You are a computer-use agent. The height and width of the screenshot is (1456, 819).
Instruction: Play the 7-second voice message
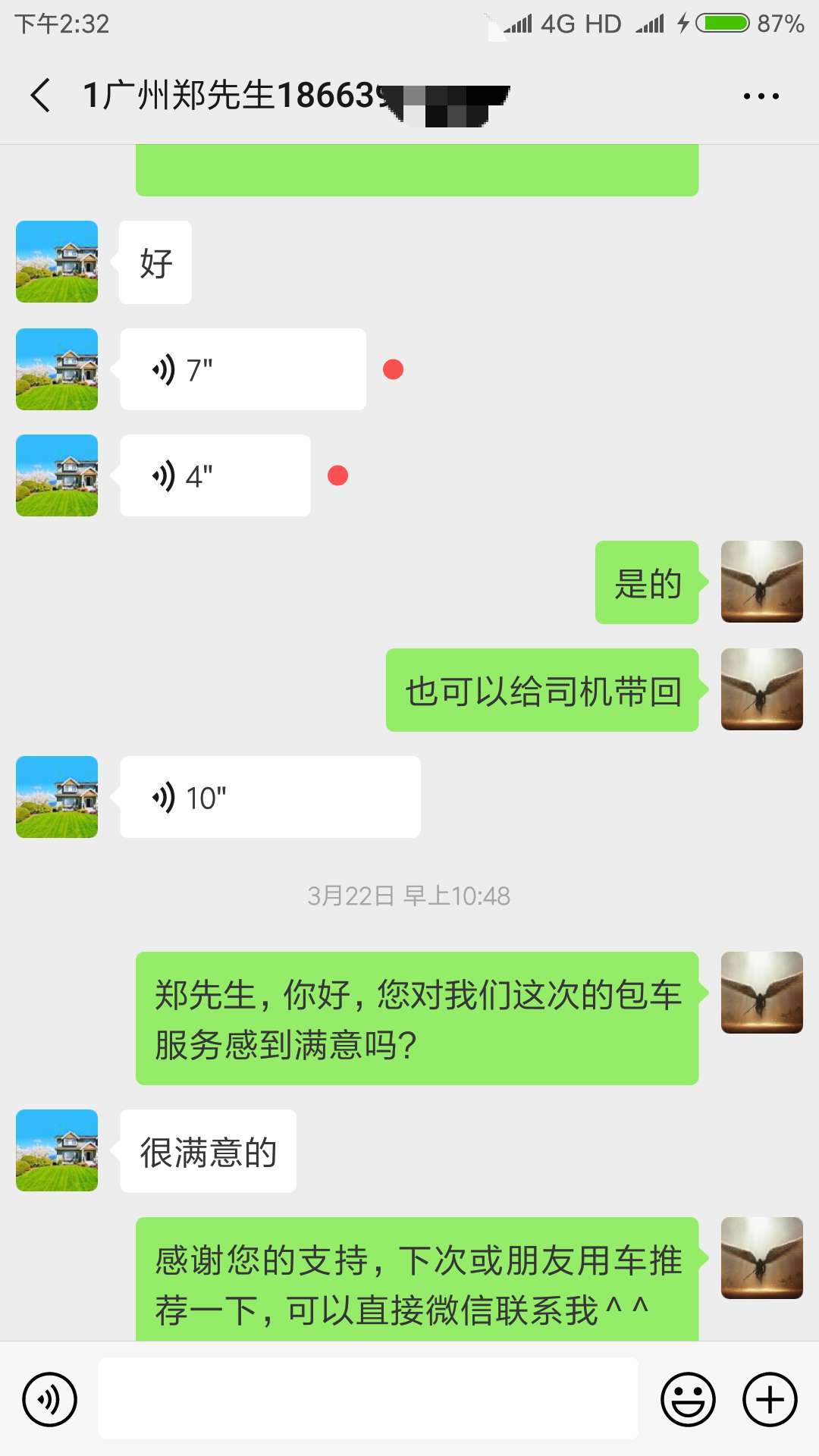point(243,369)
